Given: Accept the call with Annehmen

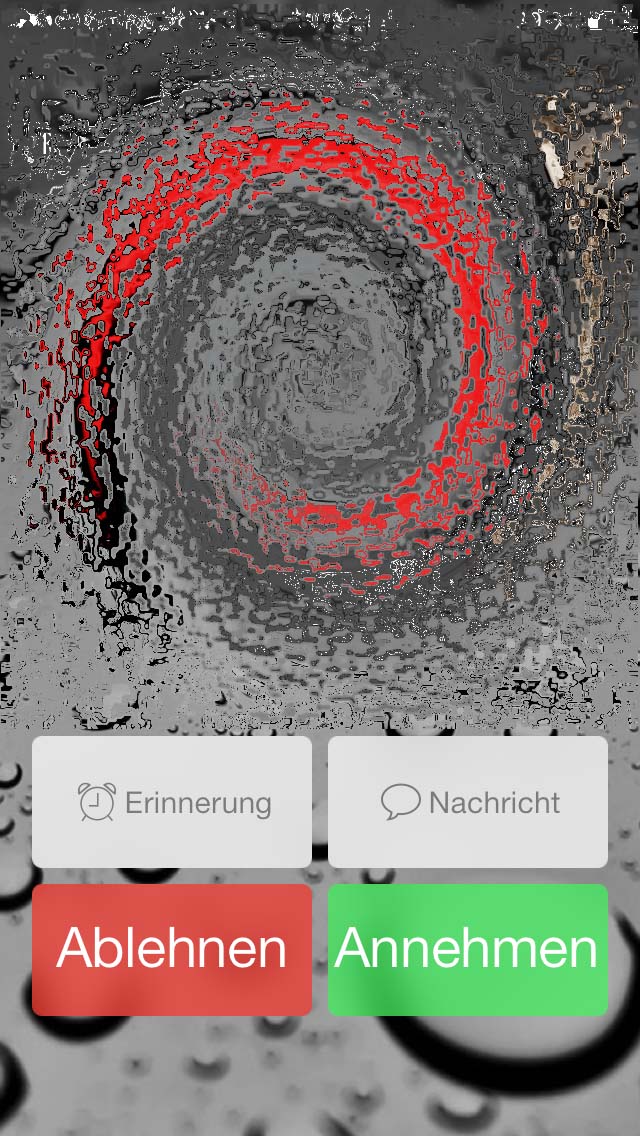Looking at the screenshot, I should 467,950.
